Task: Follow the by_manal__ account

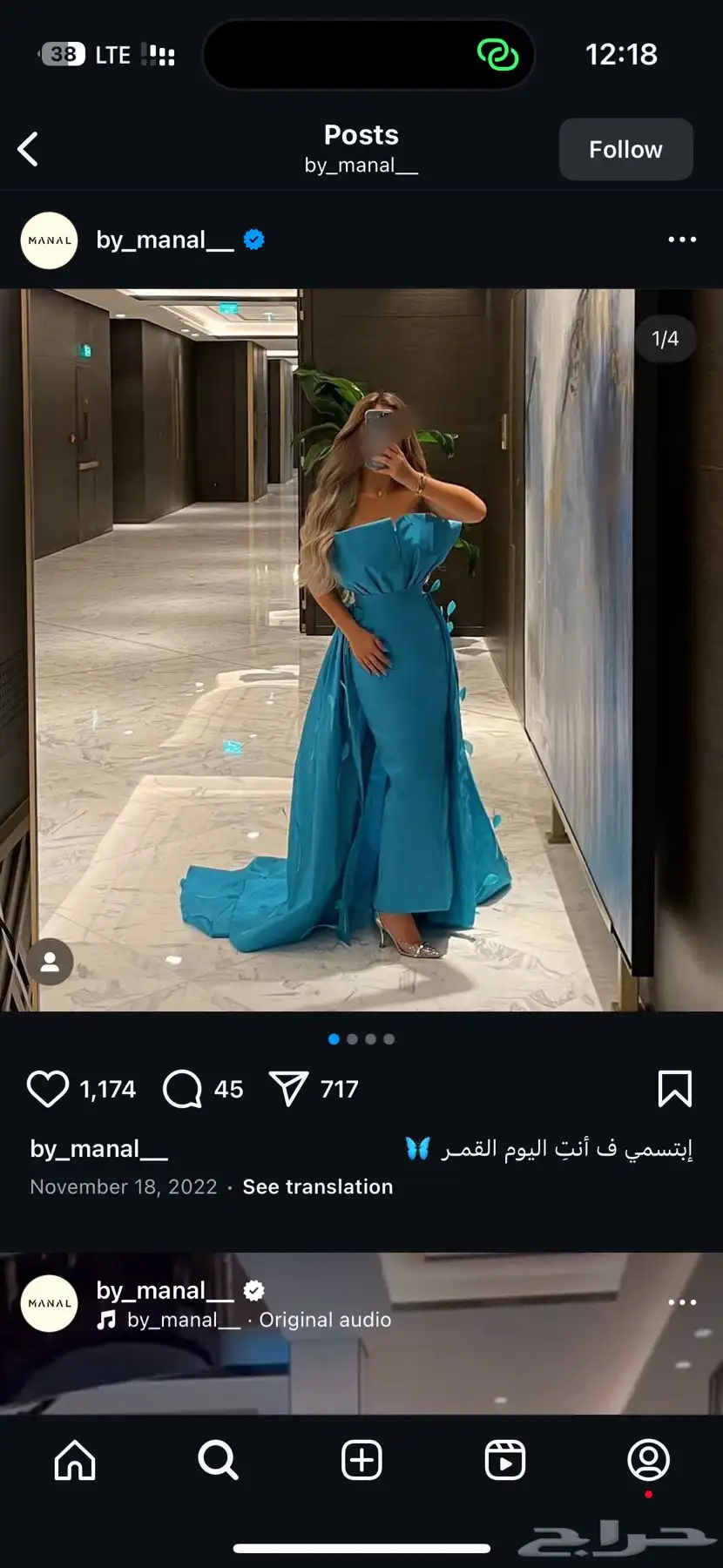Action: pos(625,150)
